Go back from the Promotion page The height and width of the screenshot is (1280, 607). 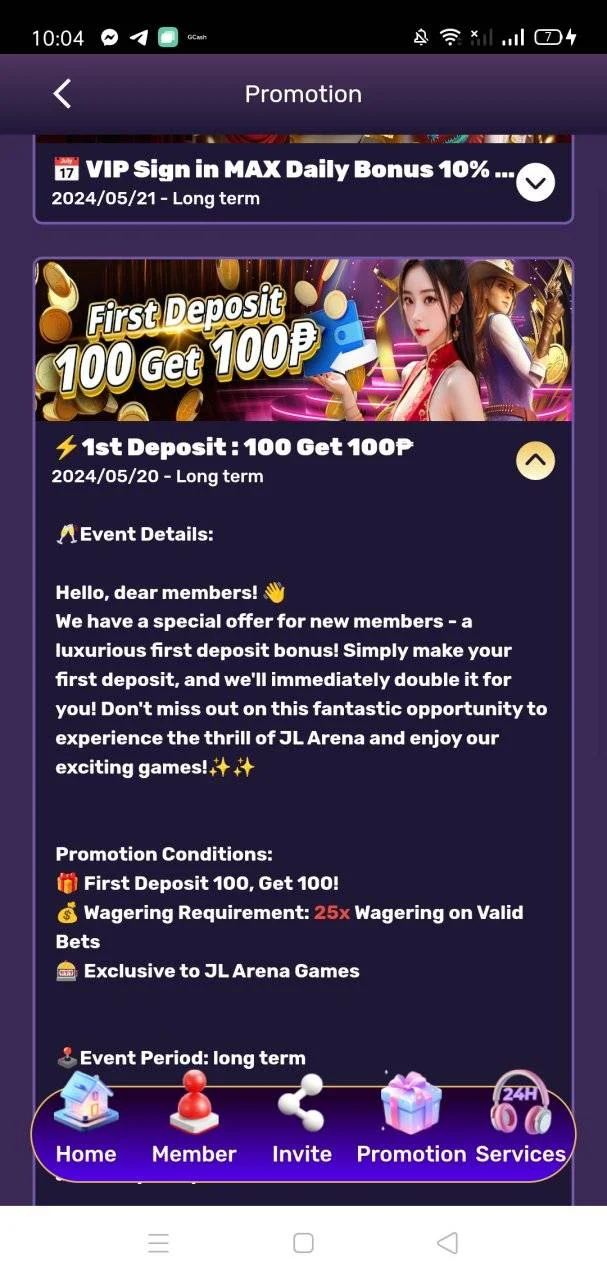coord(62,94)
